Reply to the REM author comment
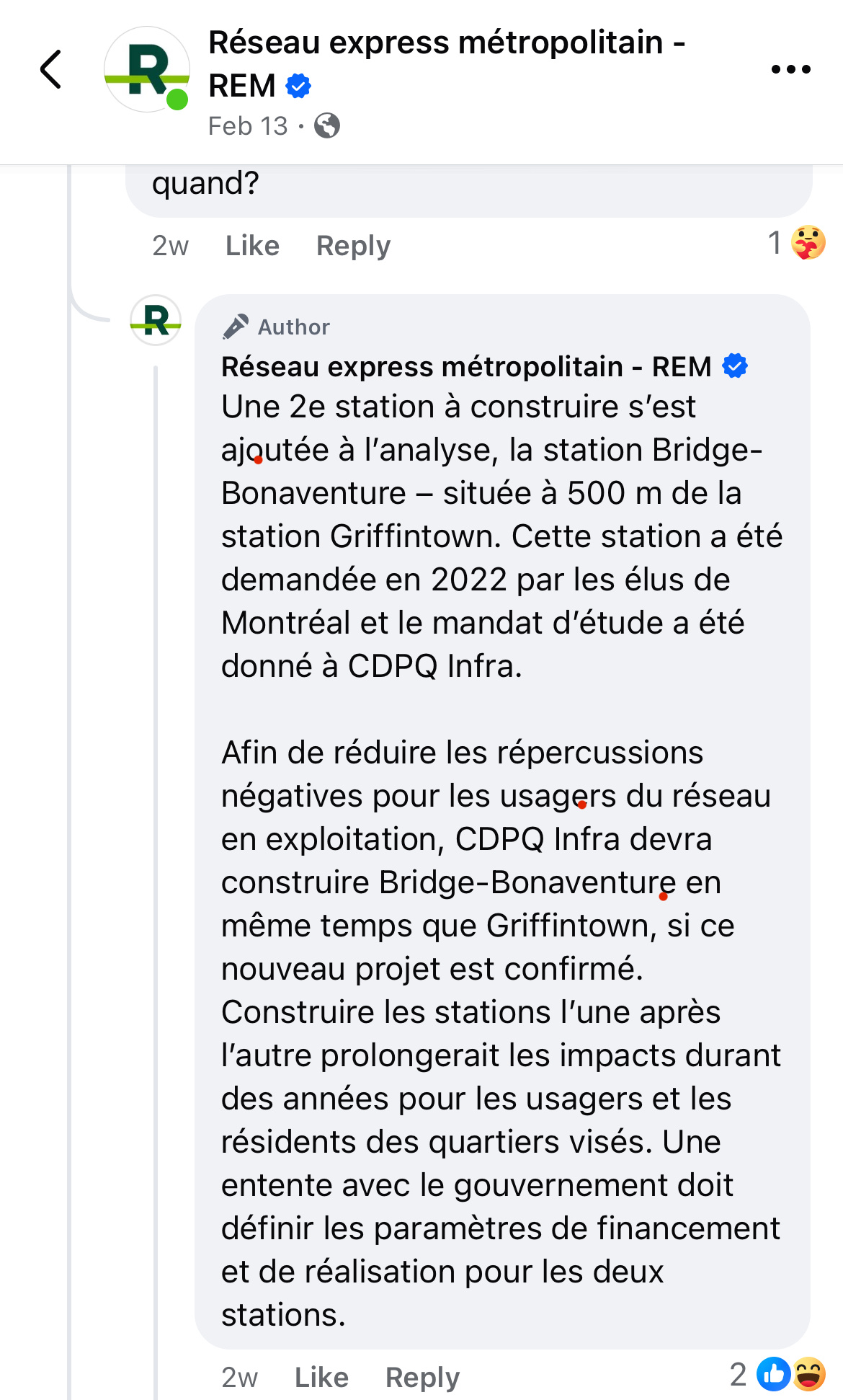 coord(422,1377)
